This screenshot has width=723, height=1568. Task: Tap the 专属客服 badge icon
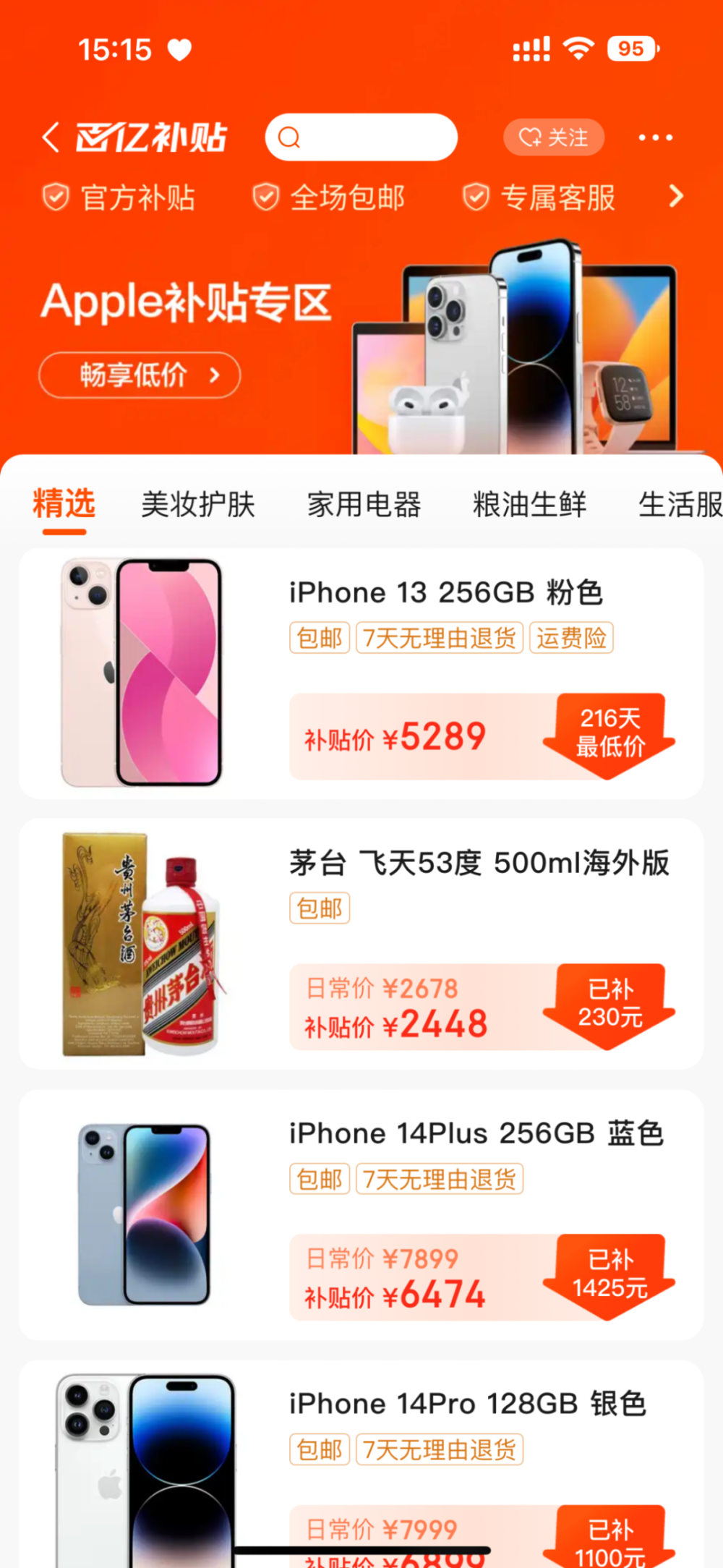click(476, 196)
